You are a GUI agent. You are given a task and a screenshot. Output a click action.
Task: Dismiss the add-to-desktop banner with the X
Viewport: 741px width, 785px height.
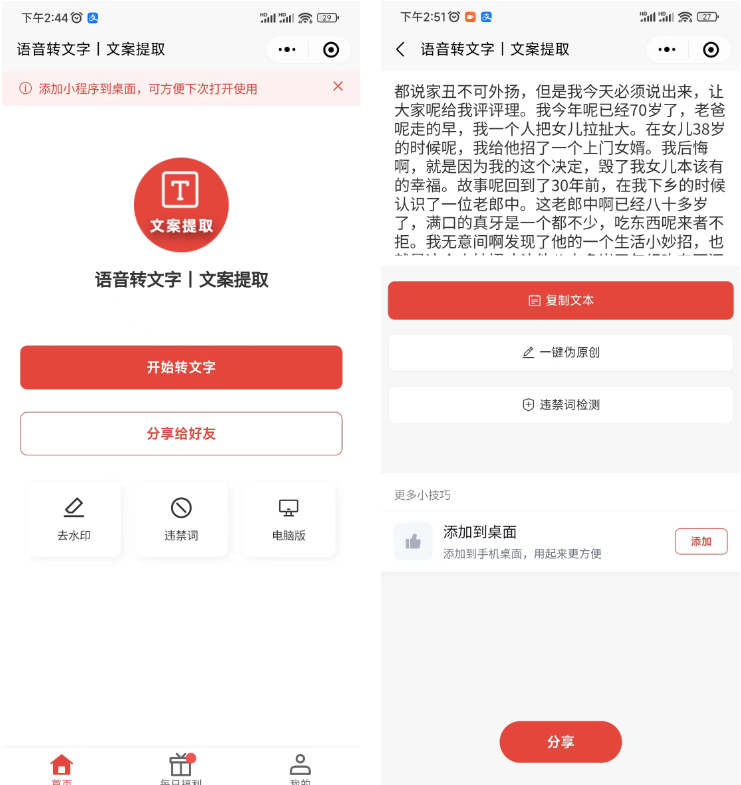(x=338, y=87)
